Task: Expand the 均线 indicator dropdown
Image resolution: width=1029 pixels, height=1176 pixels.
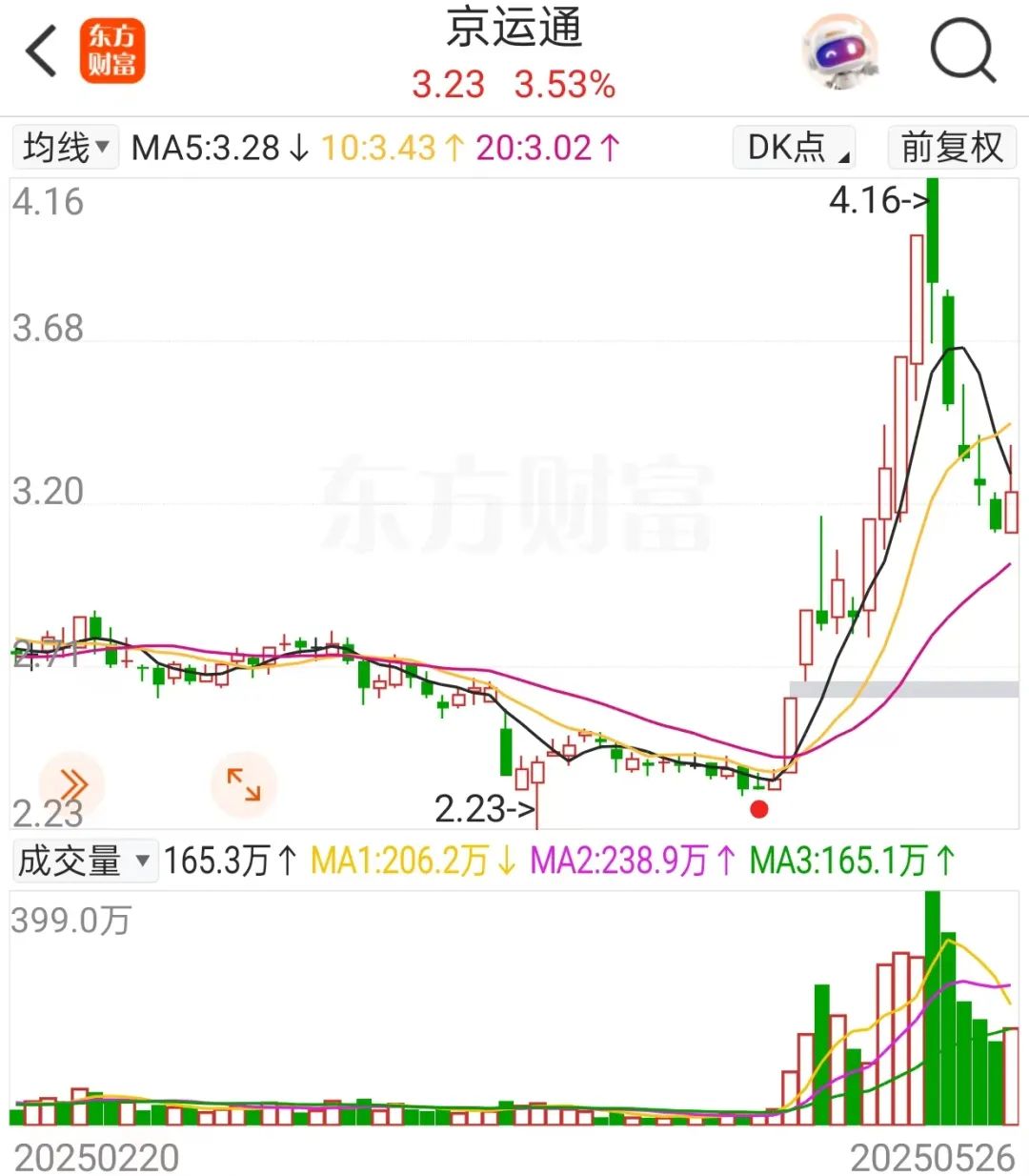Action: [x=65, y=148]
